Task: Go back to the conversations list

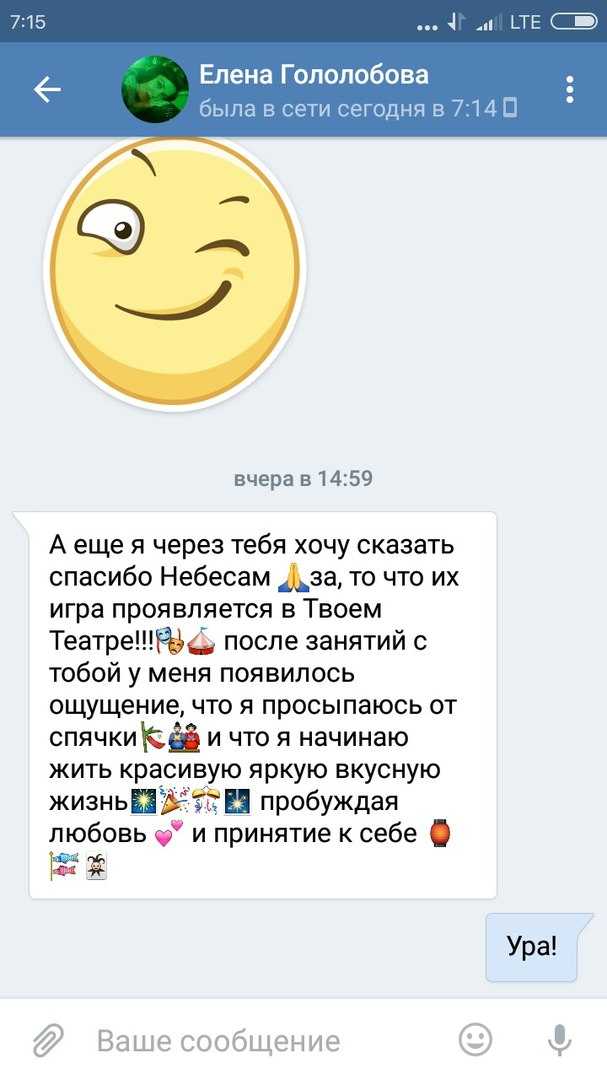Action: [48, 90]
